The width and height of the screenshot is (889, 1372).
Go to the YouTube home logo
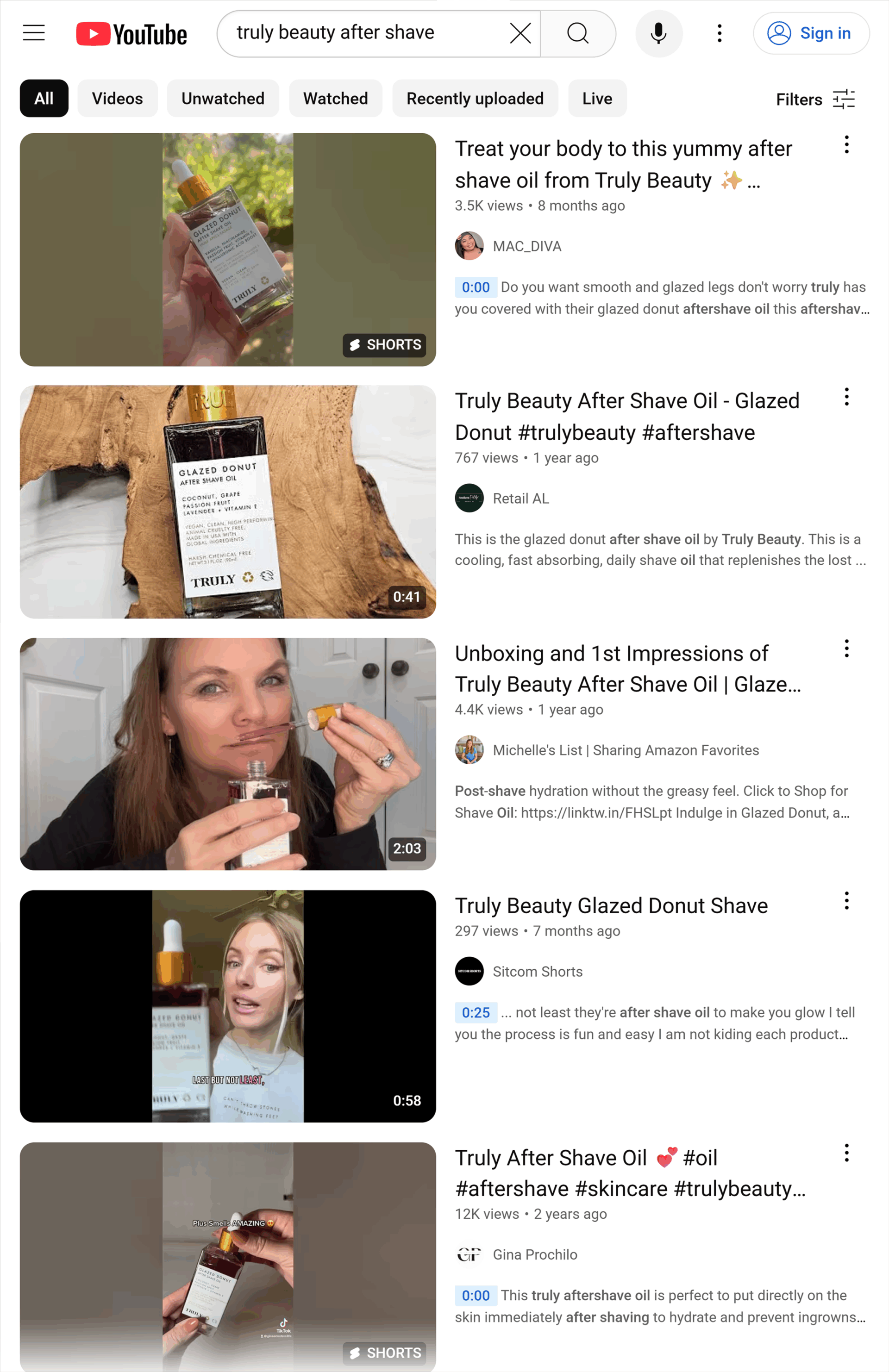(x=131, y=34)
